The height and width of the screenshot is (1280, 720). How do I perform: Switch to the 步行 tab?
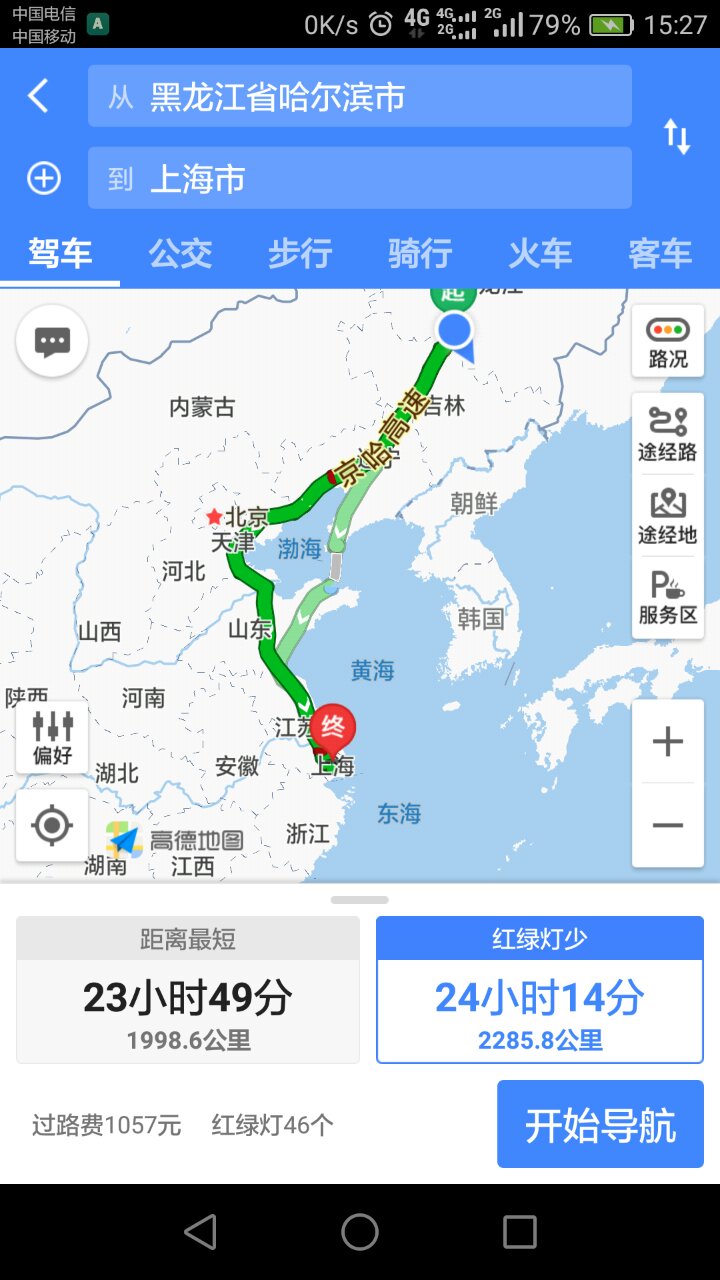click(x=300, y=253)
